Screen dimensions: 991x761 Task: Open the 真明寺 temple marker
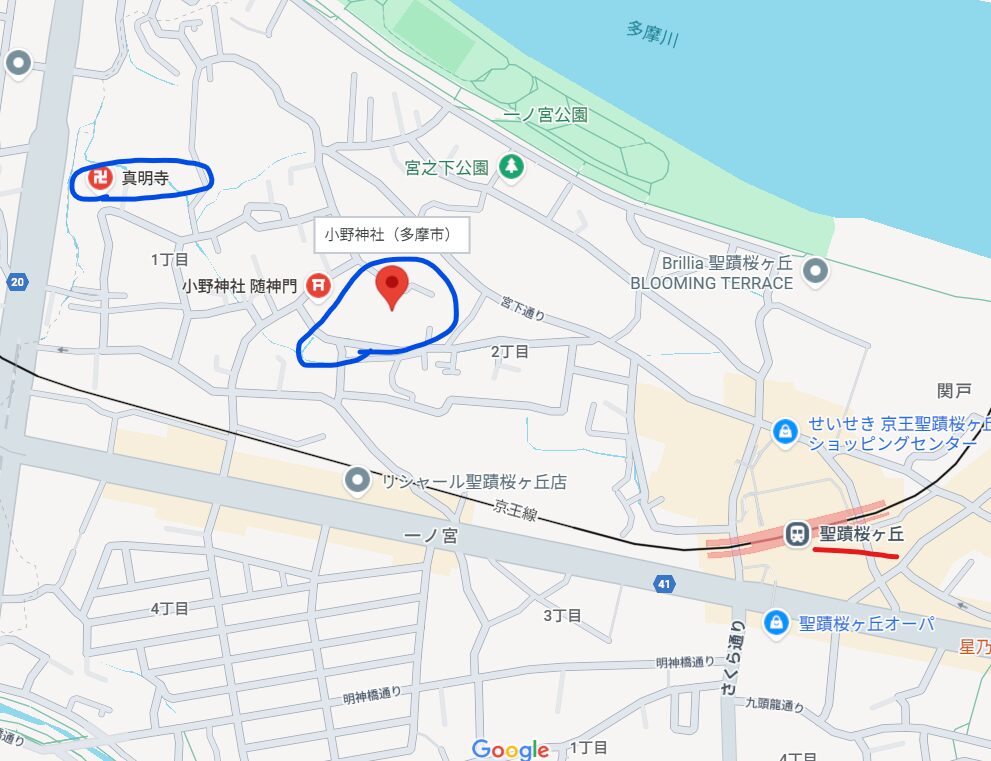click(x=100, y=180)
